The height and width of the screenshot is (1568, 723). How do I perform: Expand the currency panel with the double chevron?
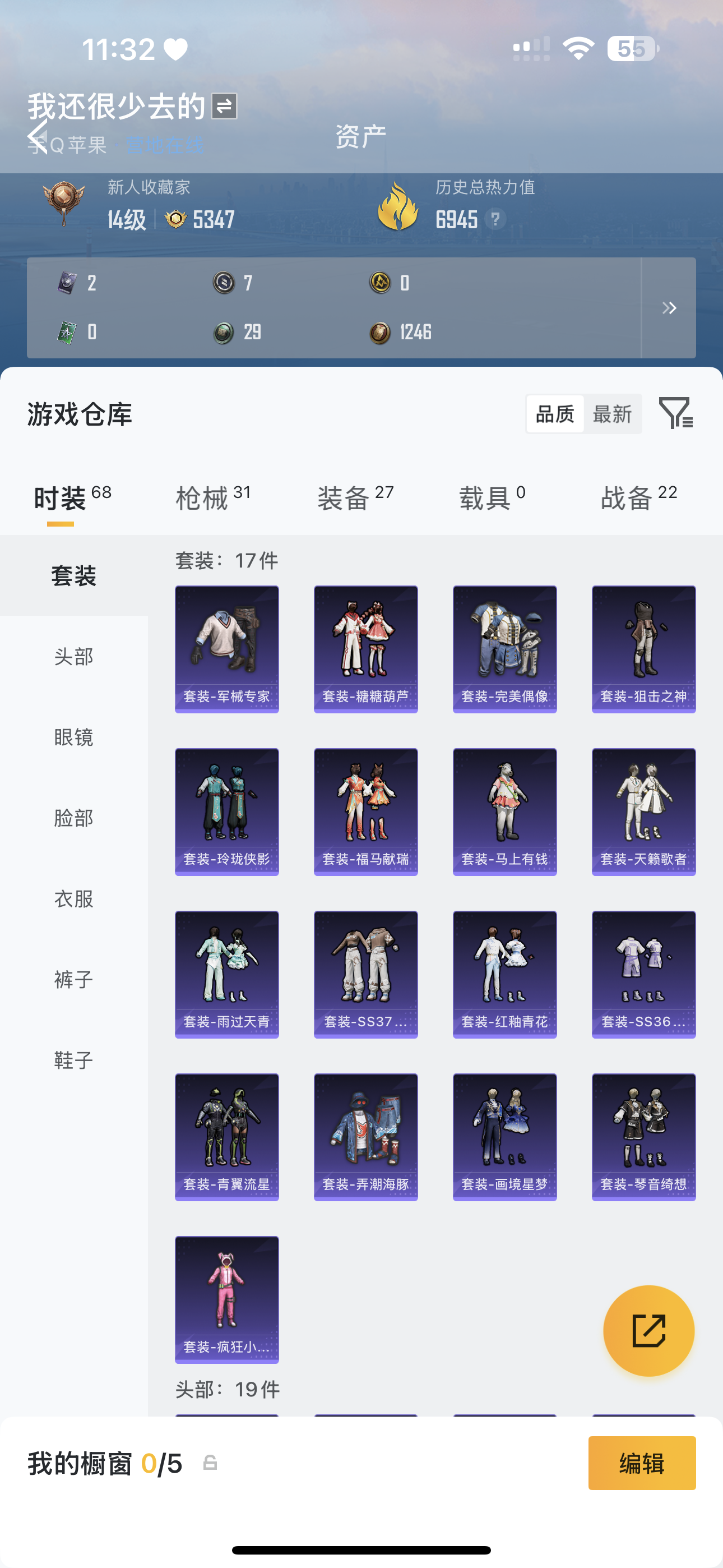click(669, 308)
